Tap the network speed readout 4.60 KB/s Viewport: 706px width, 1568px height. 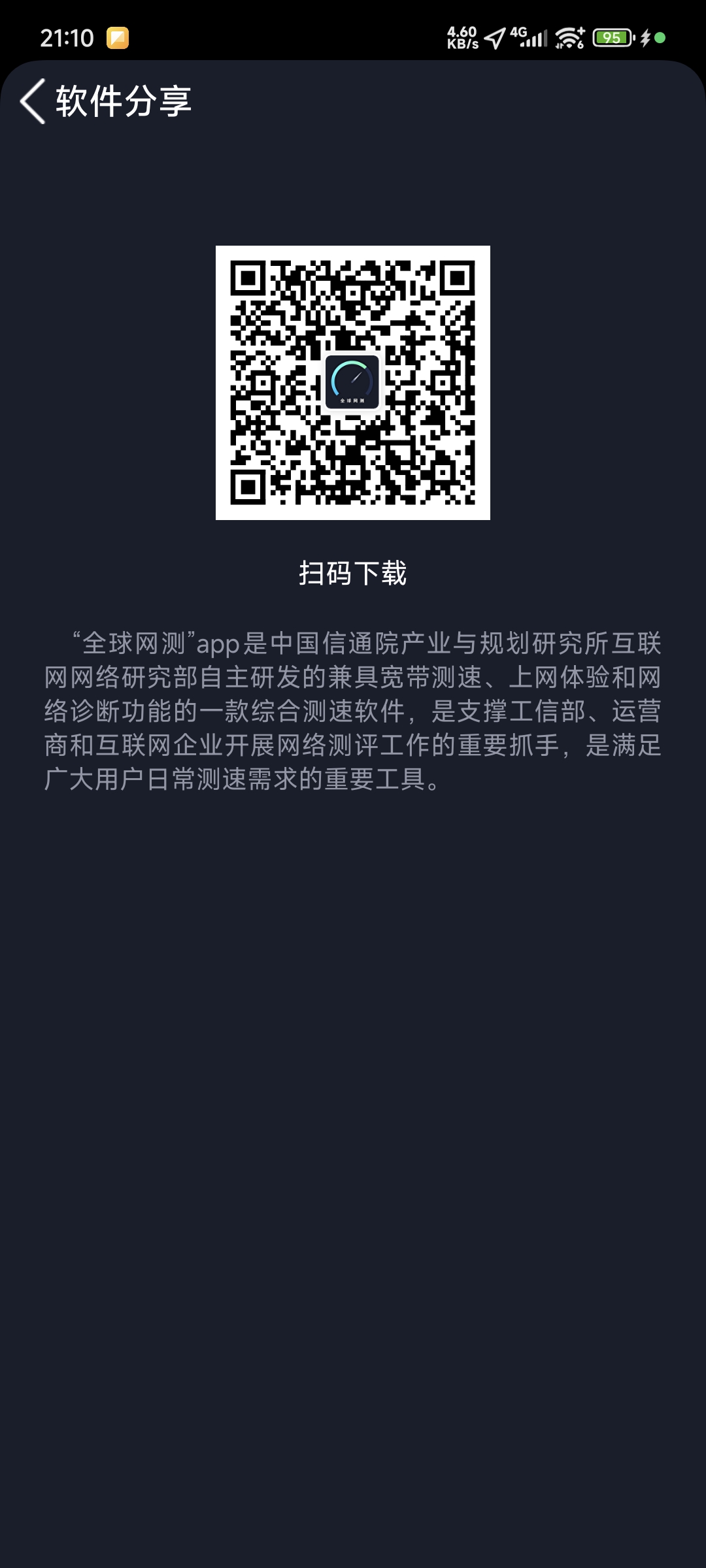pyautogui.click(x=462, y=38)
